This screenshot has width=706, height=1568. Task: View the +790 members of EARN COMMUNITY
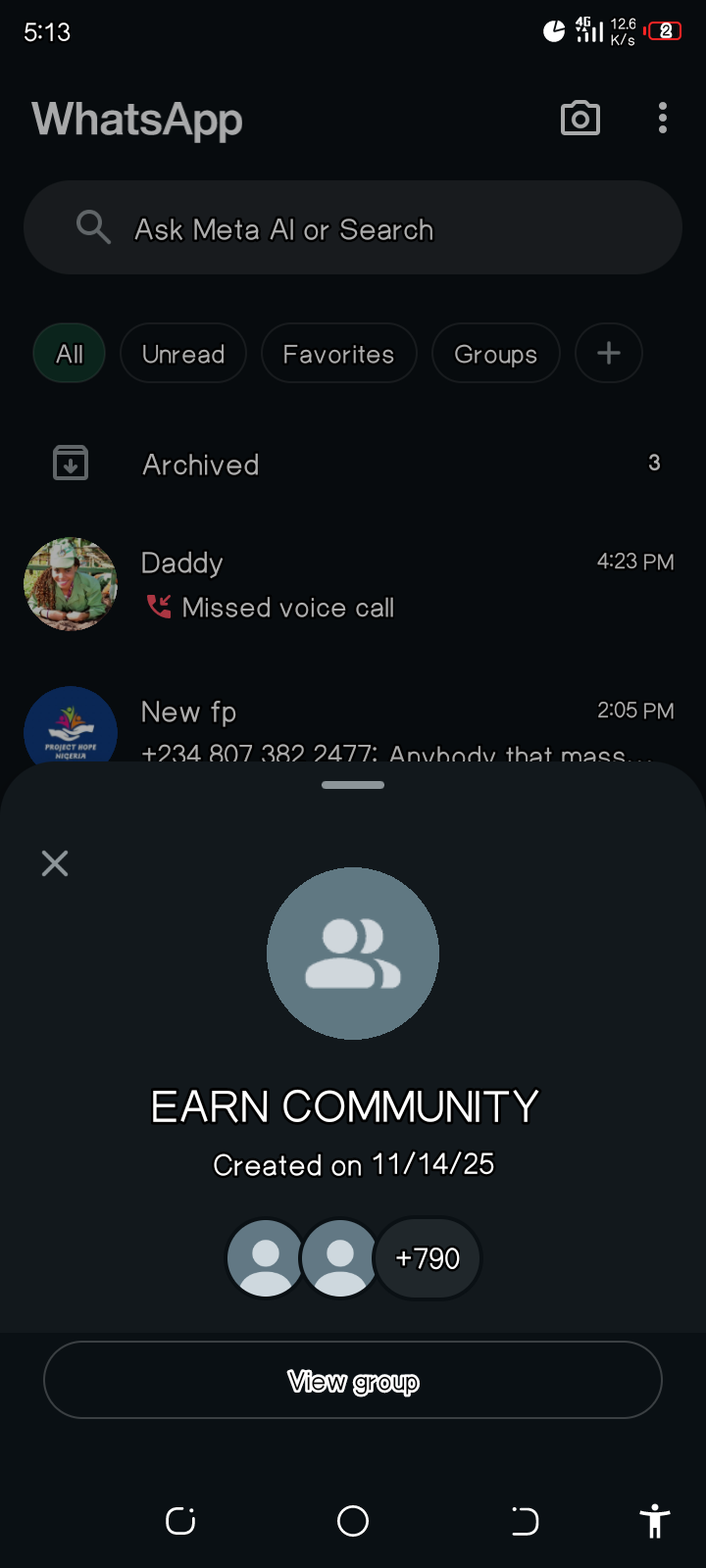click(428, 1258)
